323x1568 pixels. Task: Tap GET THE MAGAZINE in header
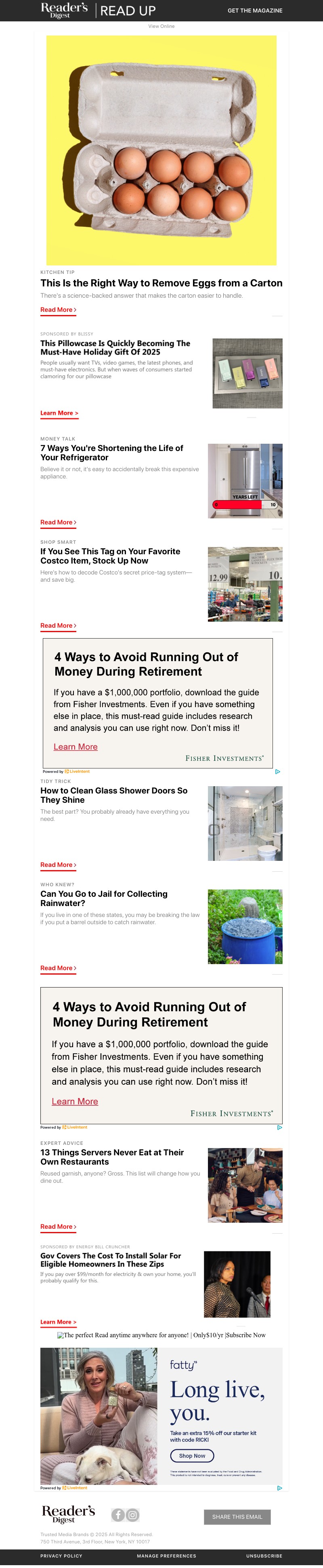(255, 10)
